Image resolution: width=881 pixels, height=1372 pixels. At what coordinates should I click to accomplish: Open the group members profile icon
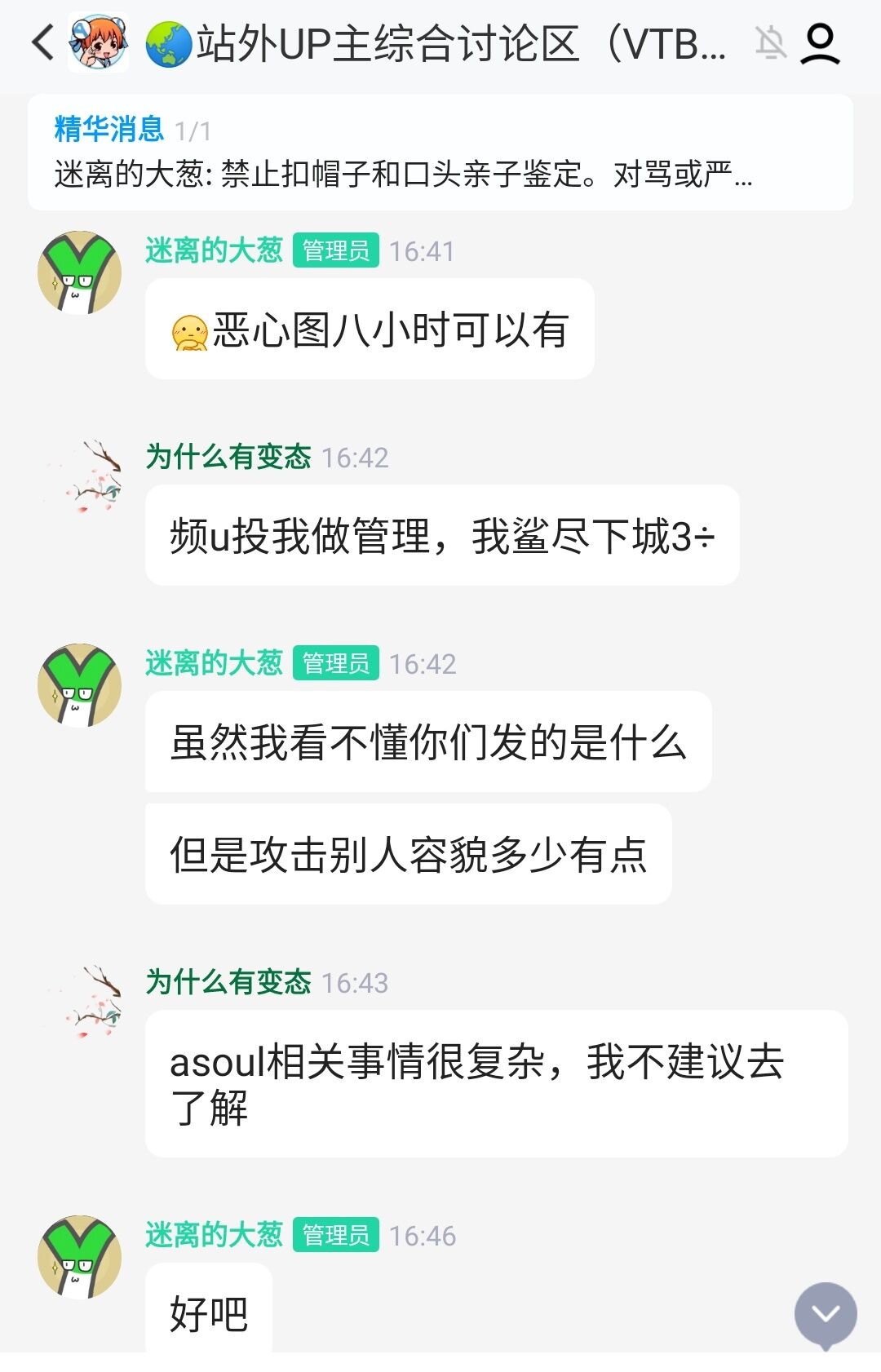click(820, 42)
